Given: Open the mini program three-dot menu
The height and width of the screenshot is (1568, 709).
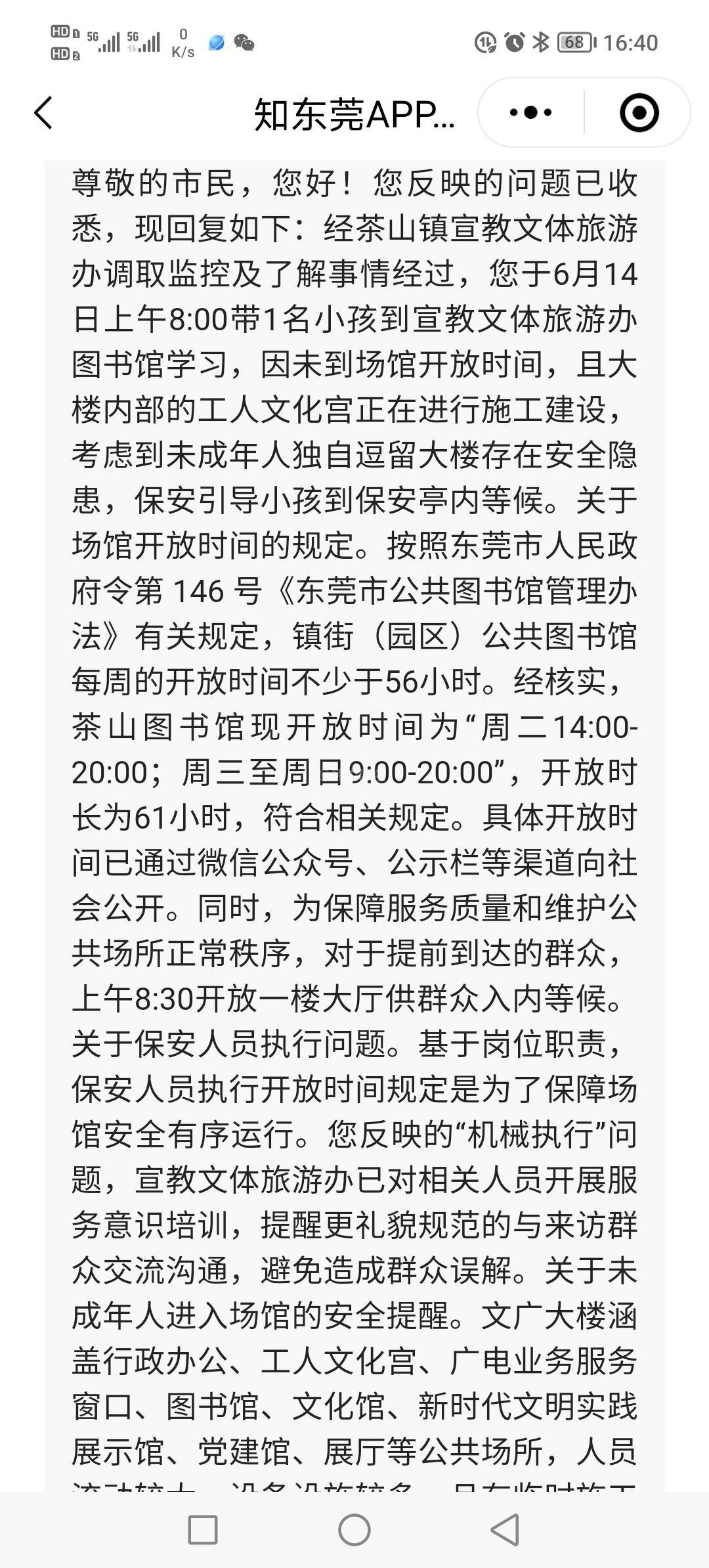Looking at the screenshot, I should point(530,113).
